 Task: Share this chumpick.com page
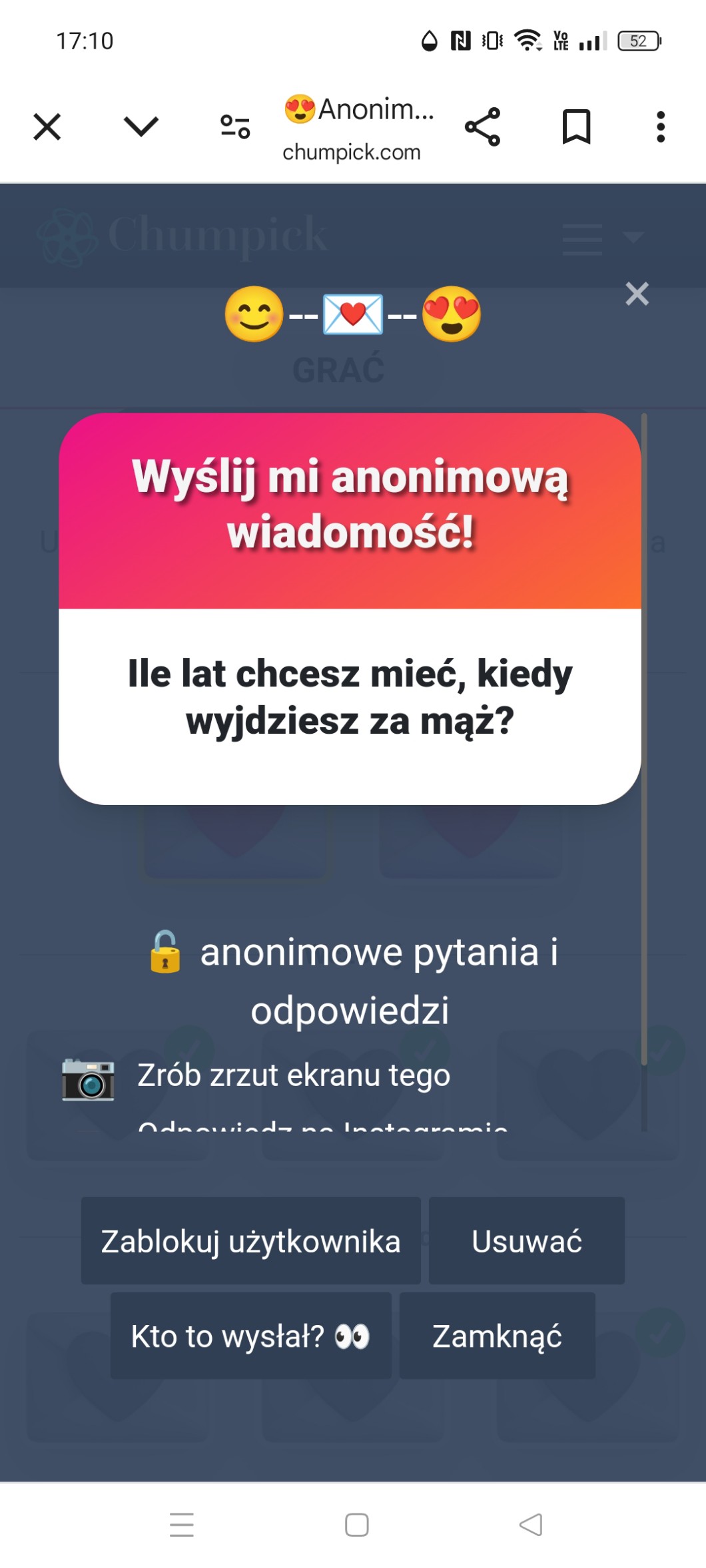pos(483,127)
